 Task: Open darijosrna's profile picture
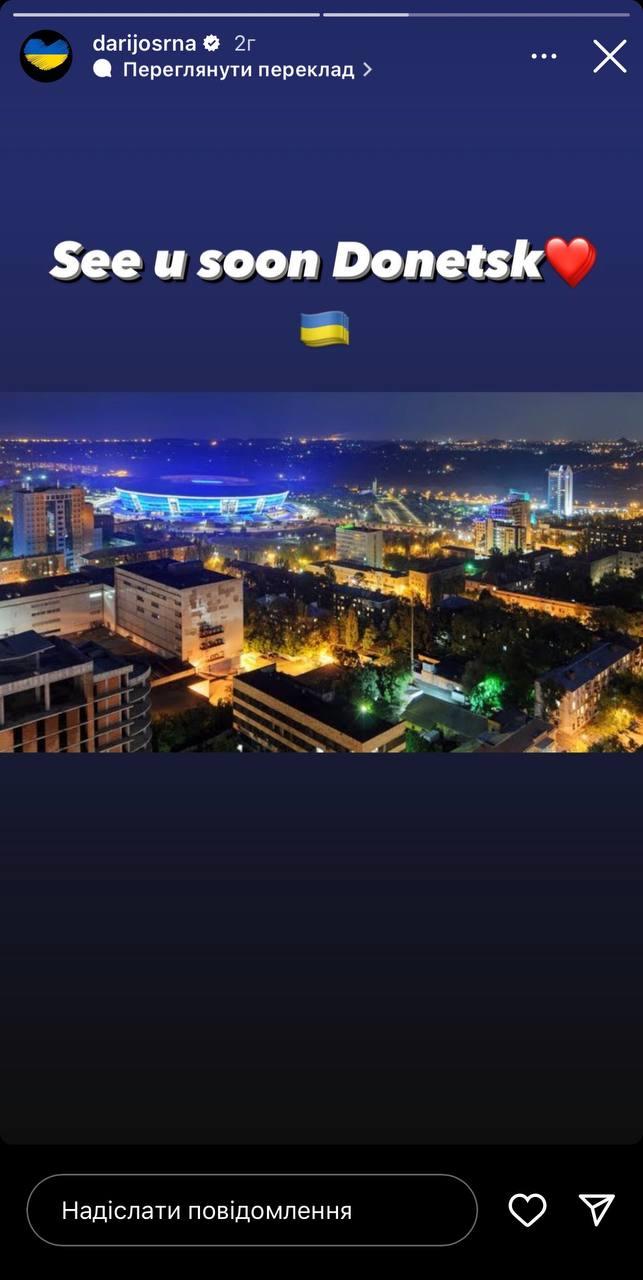click(x=46, y=56)
